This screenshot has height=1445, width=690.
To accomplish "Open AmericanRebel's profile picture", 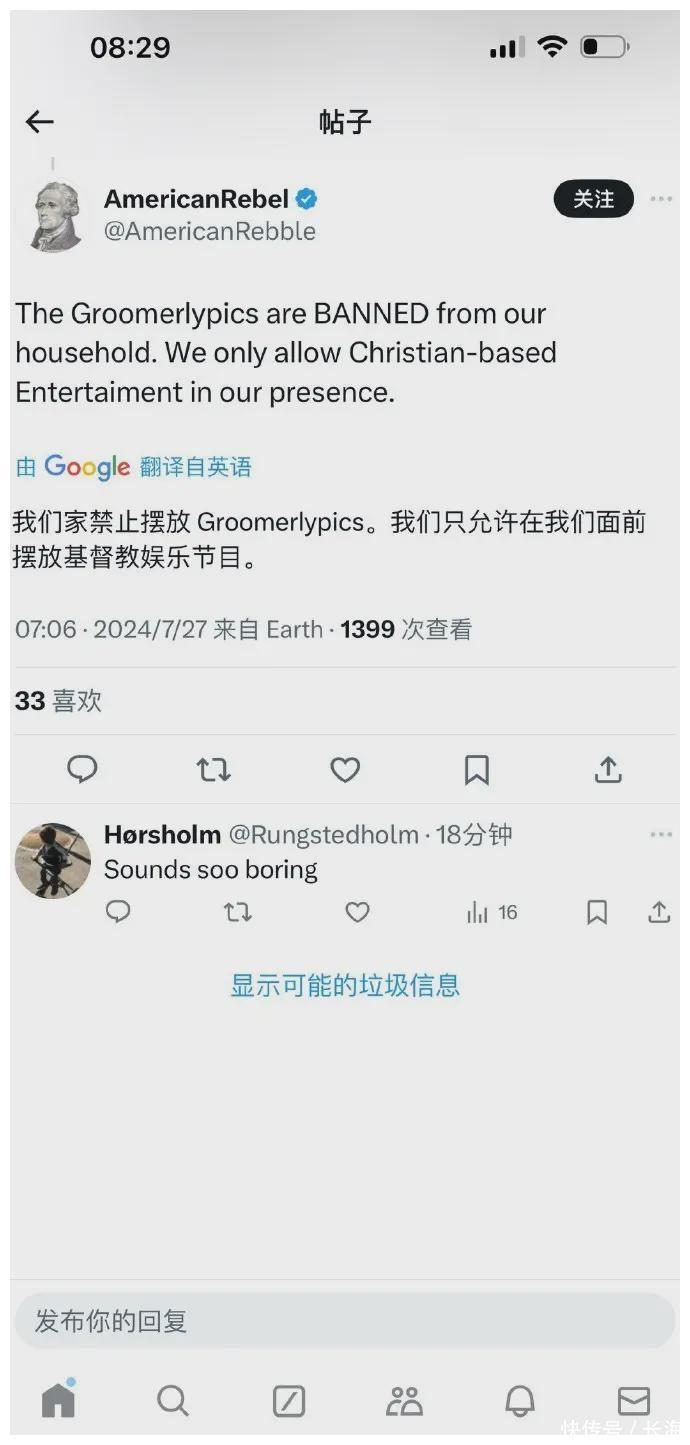I will 54,215.
